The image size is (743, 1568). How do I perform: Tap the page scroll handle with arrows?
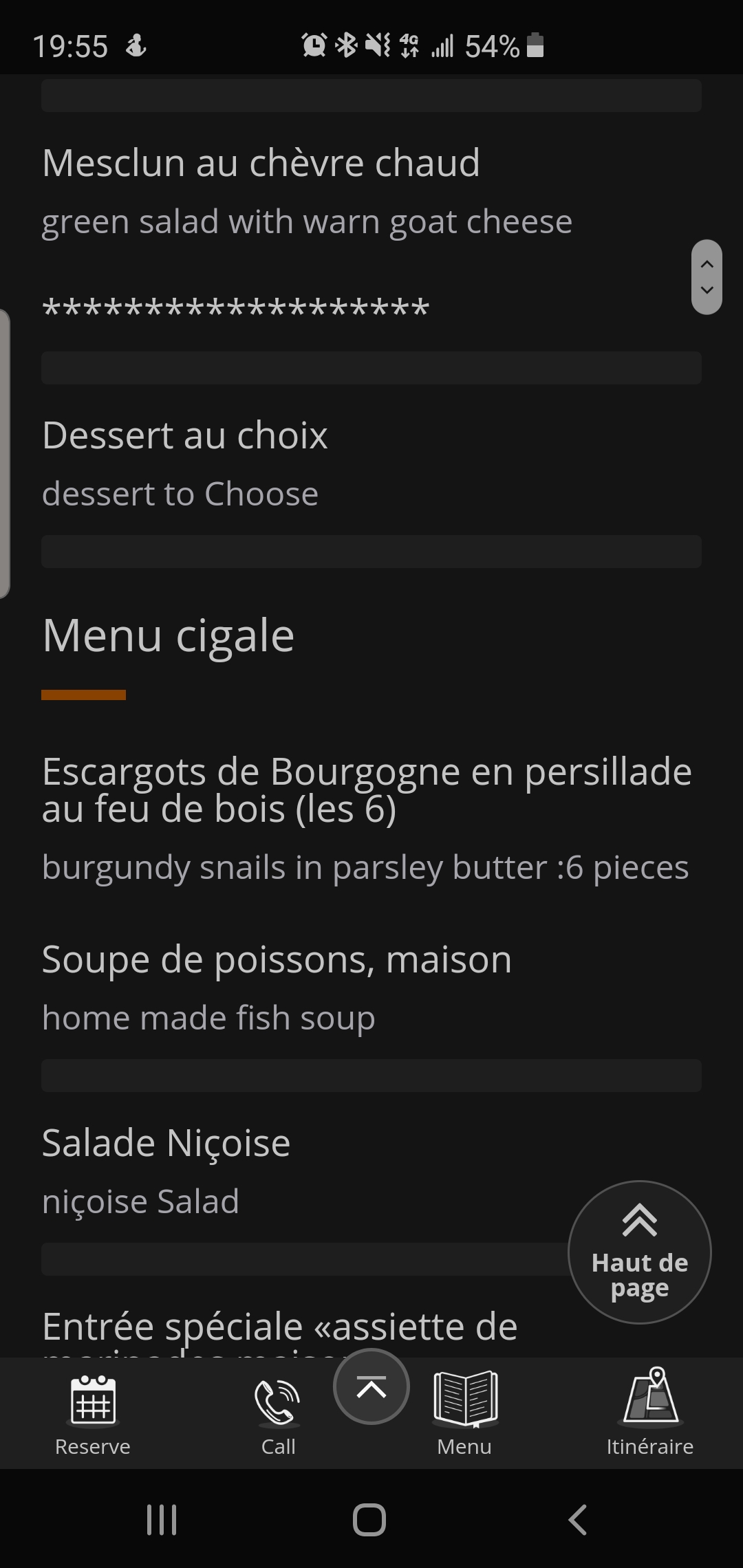tap(707, 277)
